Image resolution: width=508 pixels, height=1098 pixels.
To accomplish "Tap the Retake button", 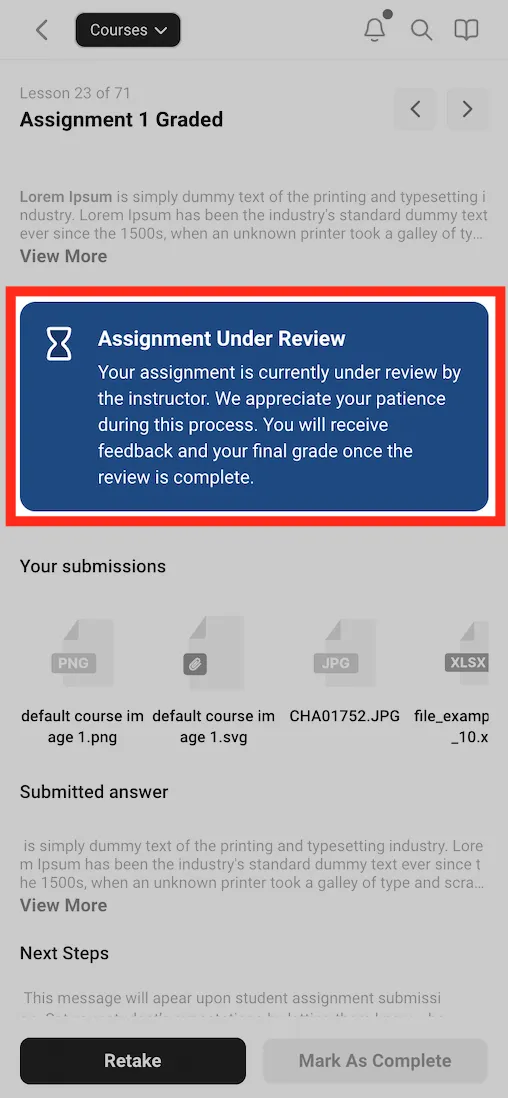I will (x=133, y=1061).
